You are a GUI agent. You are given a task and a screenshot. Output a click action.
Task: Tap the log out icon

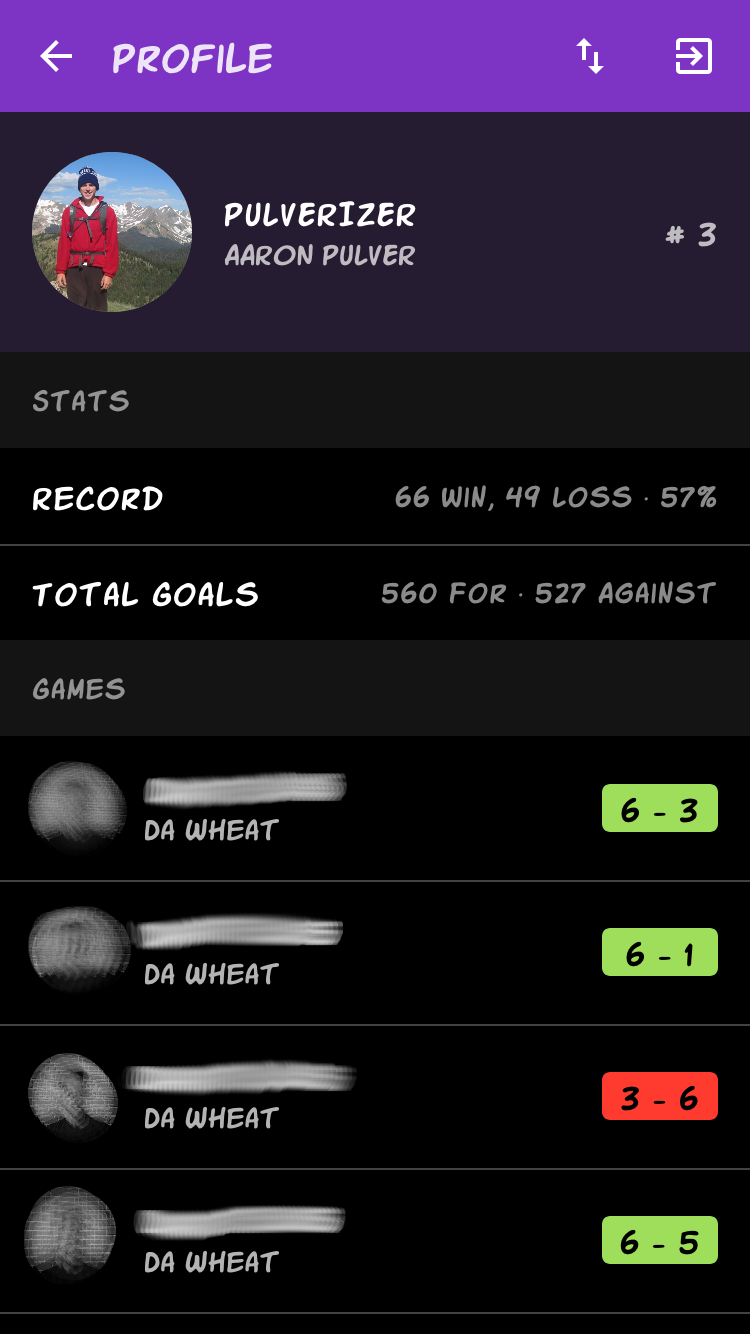pyautogui.click(x=694, y=57)
